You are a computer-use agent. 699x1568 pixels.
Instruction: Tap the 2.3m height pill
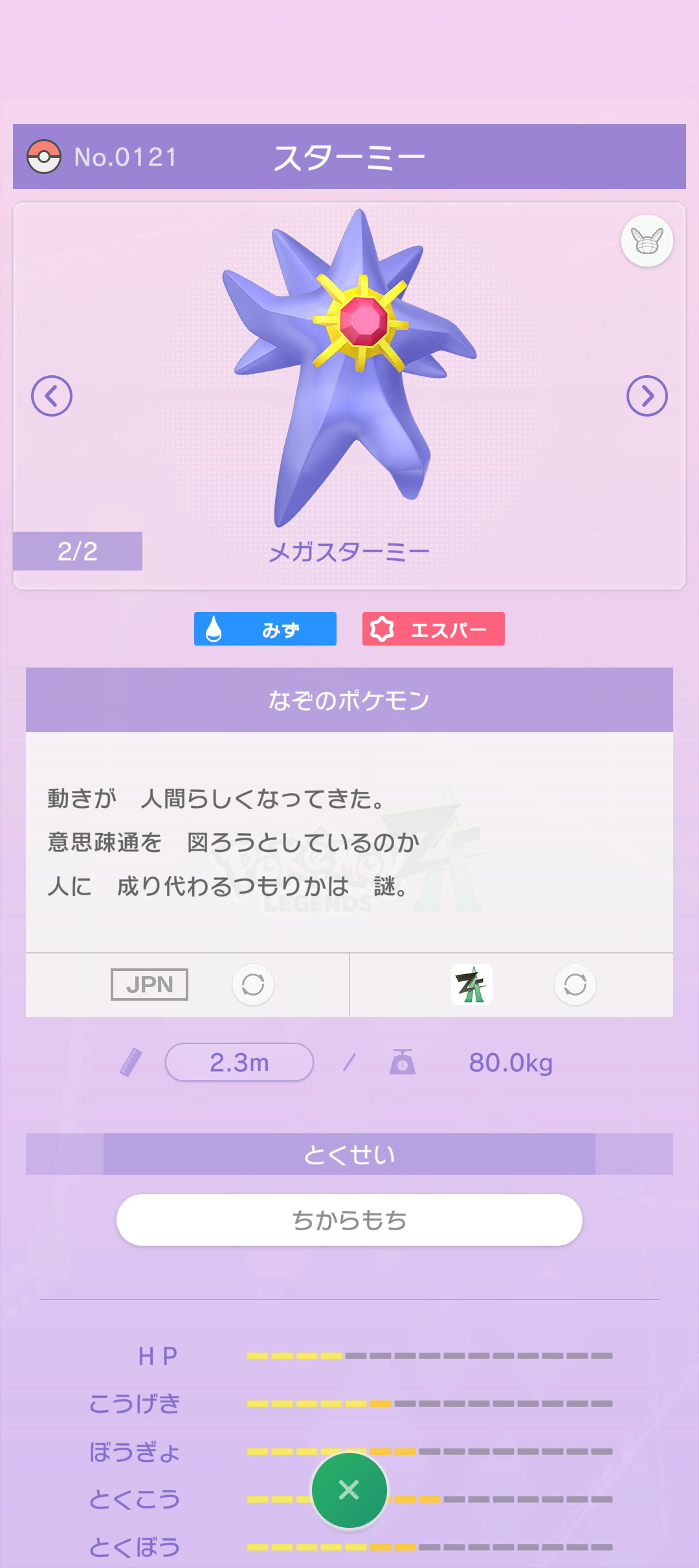[239, 1062]
